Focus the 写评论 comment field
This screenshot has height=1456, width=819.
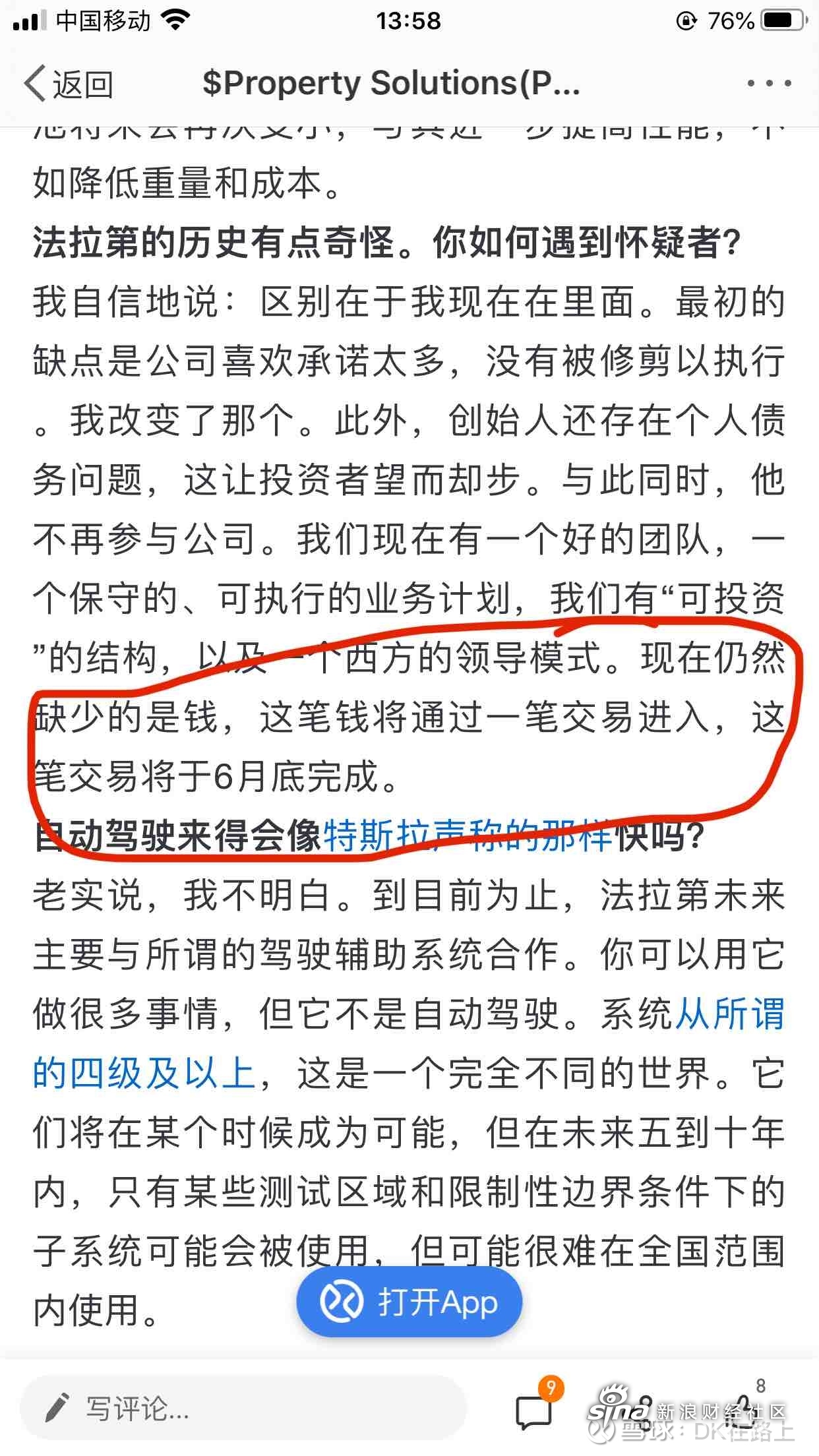click(x=243, y=1408)
